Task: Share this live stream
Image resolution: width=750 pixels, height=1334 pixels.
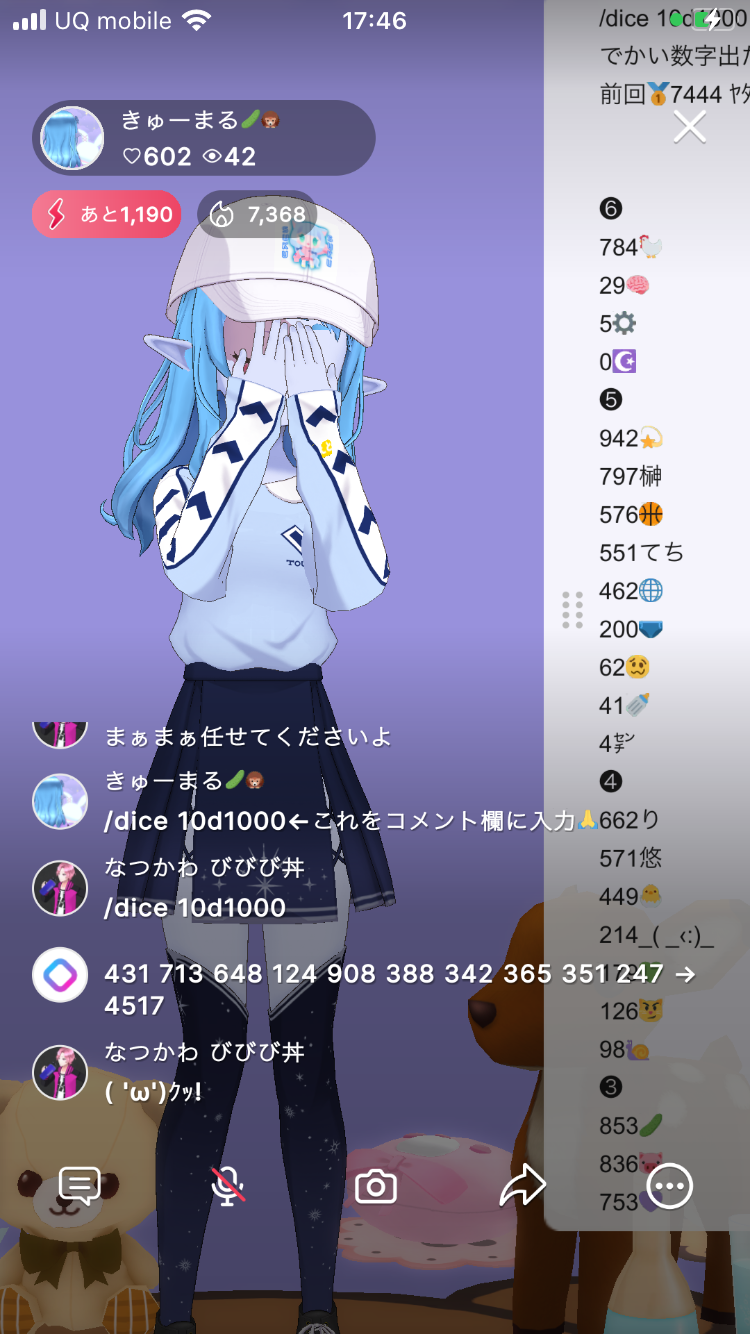Action: pyautogui.click(x=522, y=1186)
